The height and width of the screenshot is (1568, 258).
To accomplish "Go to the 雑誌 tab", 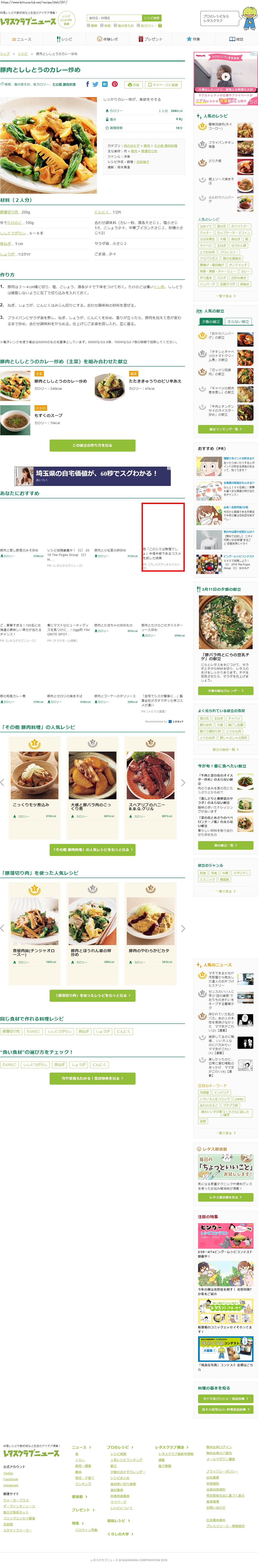I will tap(236, 39).
